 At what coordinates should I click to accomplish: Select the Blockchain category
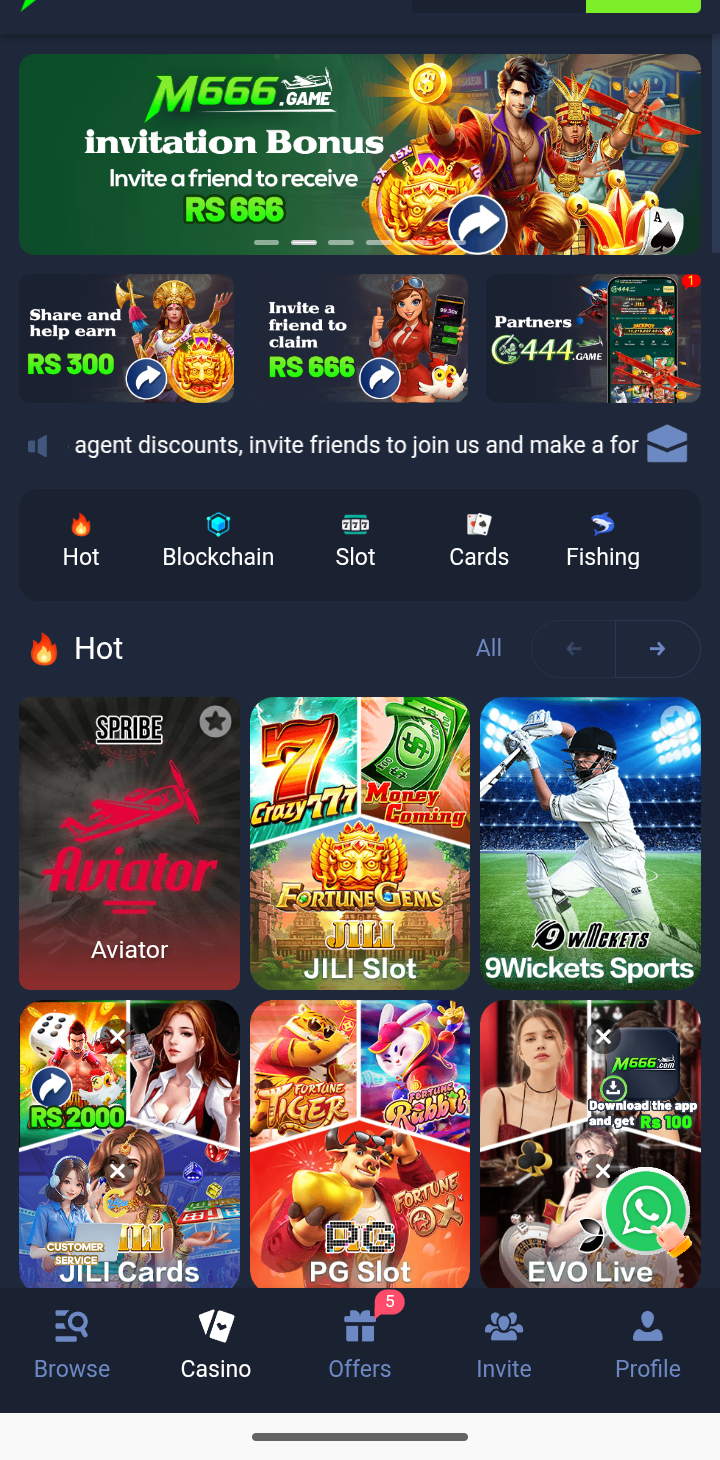click(x=218, y=541)
